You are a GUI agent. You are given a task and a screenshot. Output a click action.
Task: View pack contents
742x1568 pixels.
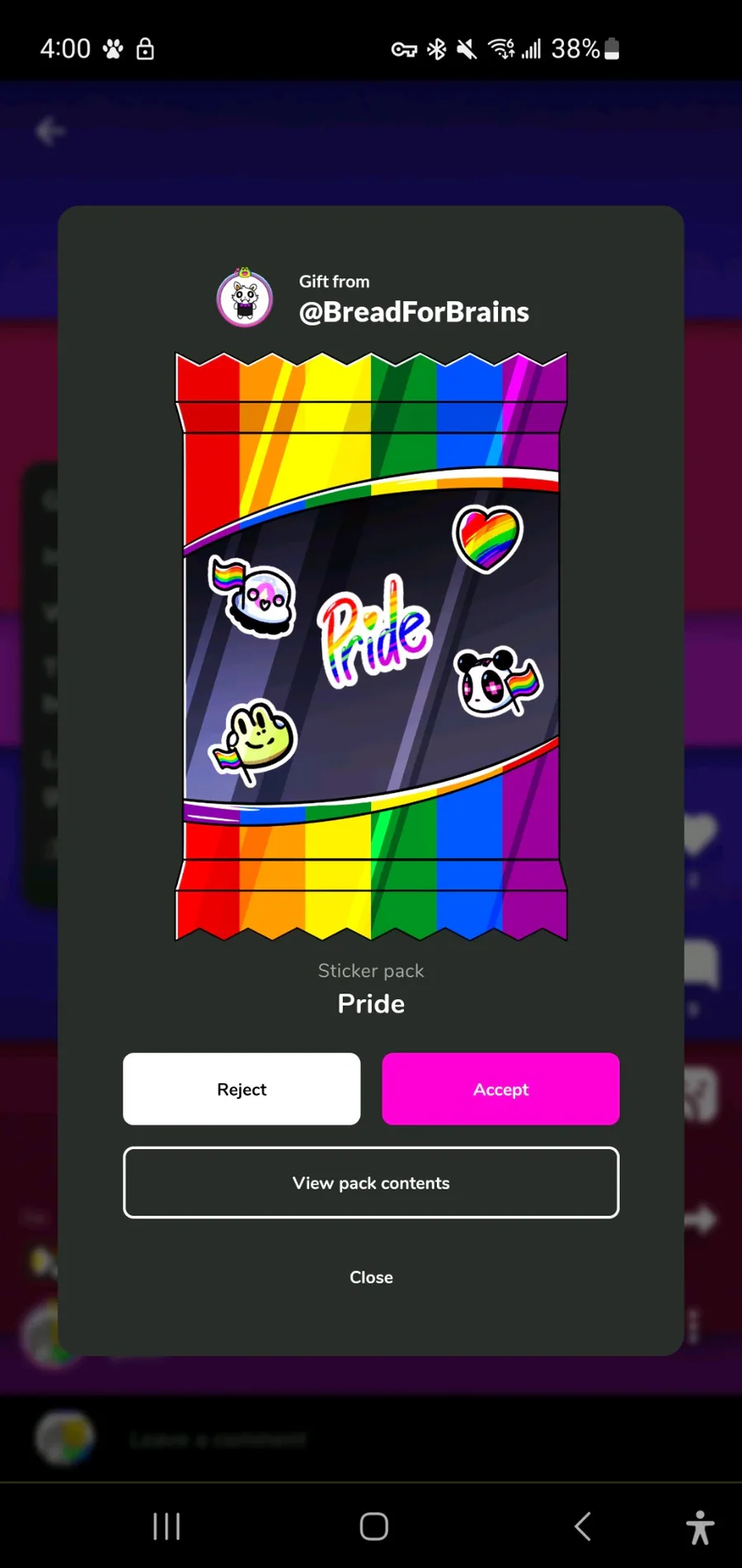371,1182
